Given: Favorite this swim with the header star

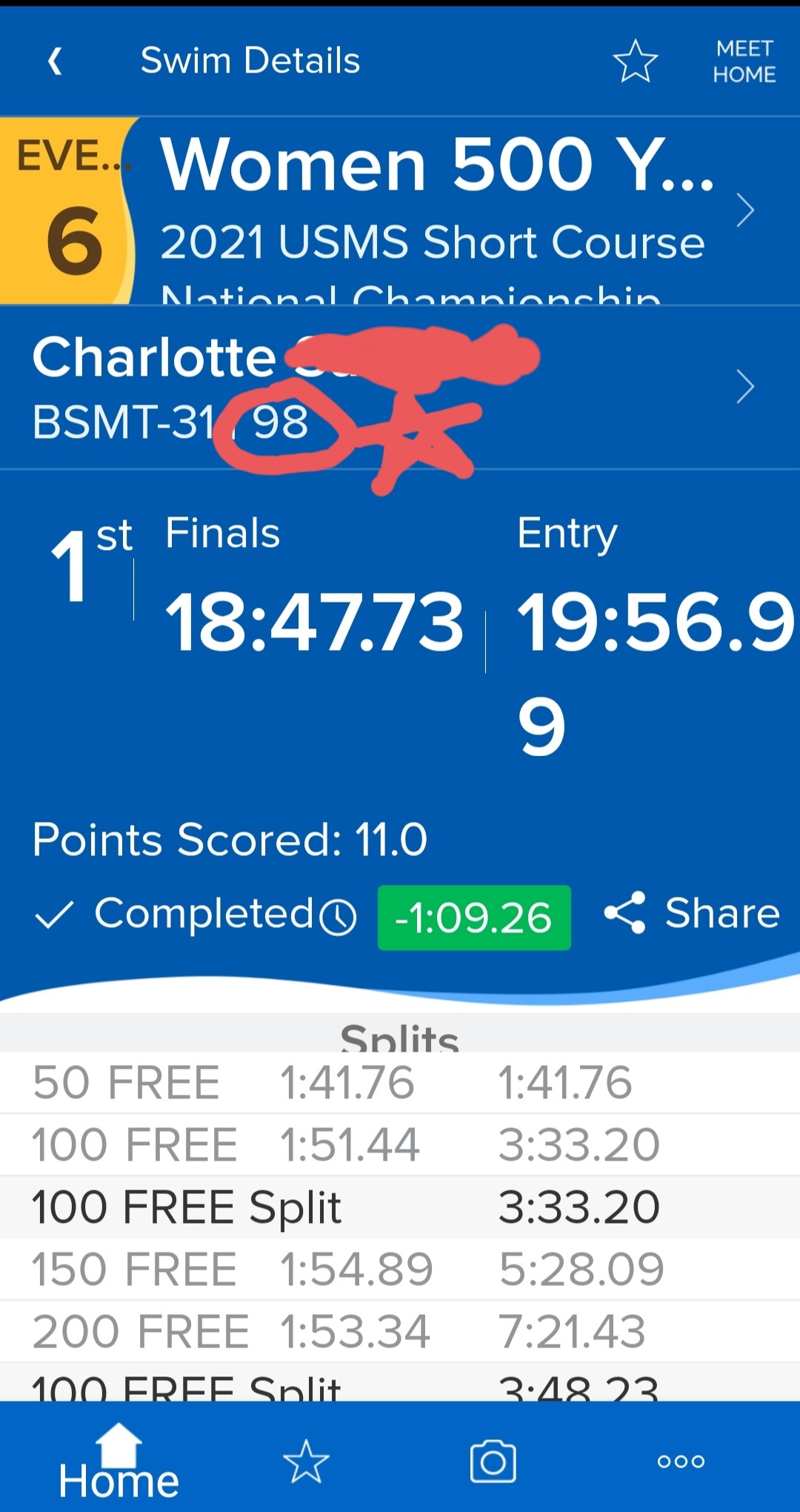Looking at the screenshot, I should coord(635,61).
